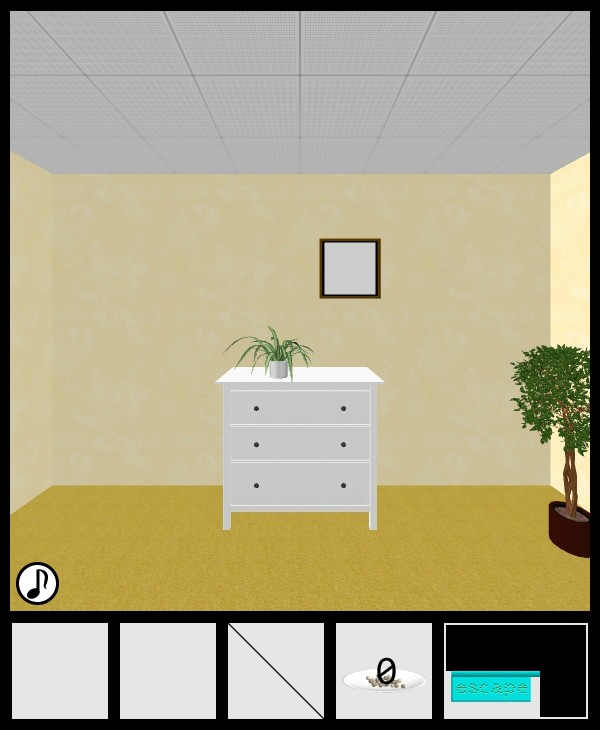Open the top drawer of the dresser
600x730 pixels.
pos(300,408)
